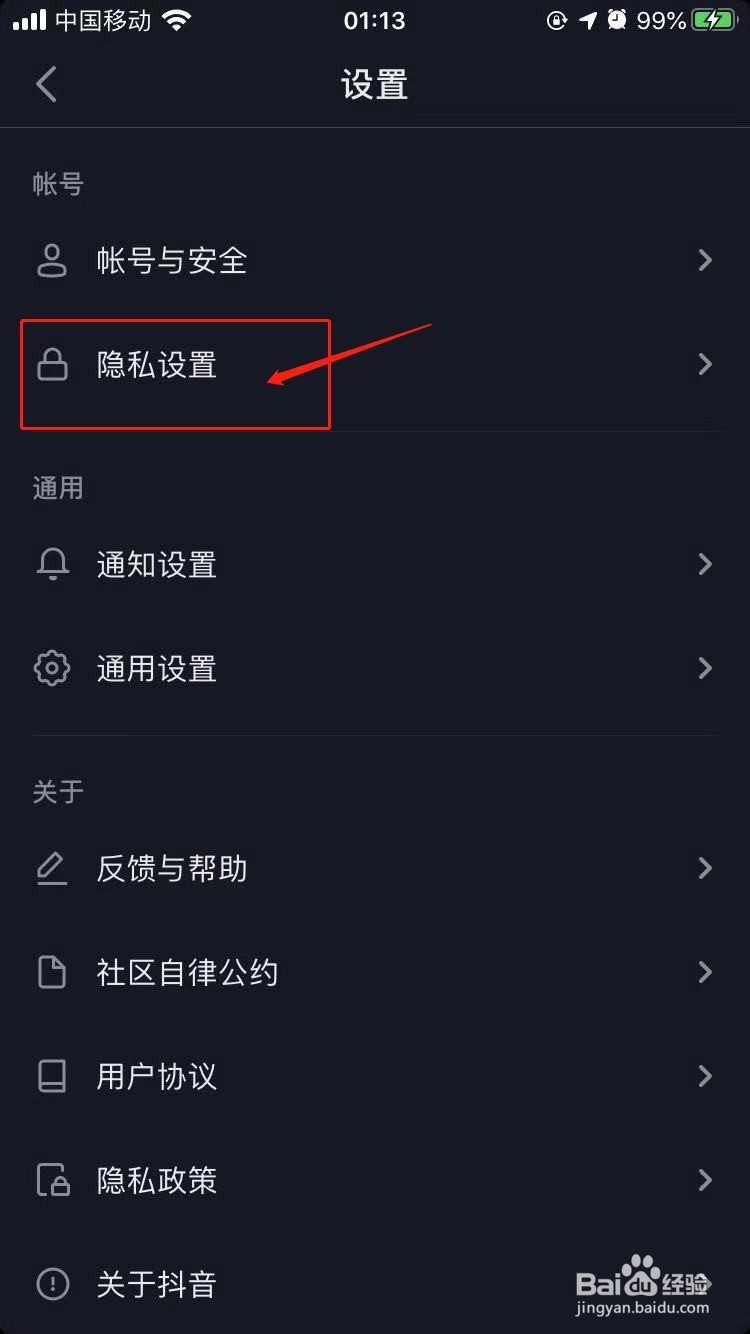Tap the pencil icon beside 反馈与帮助

[52, 868]
